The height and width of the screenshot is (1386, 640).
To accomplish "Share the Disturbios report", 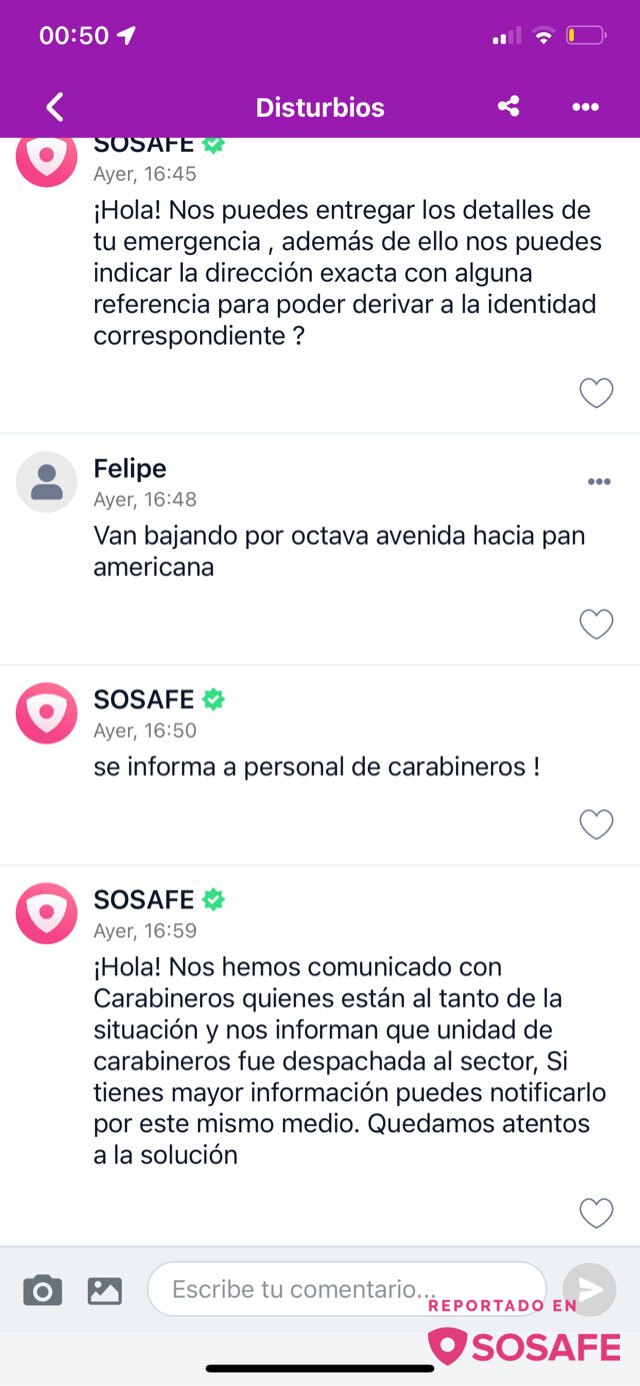I will 509,107.
